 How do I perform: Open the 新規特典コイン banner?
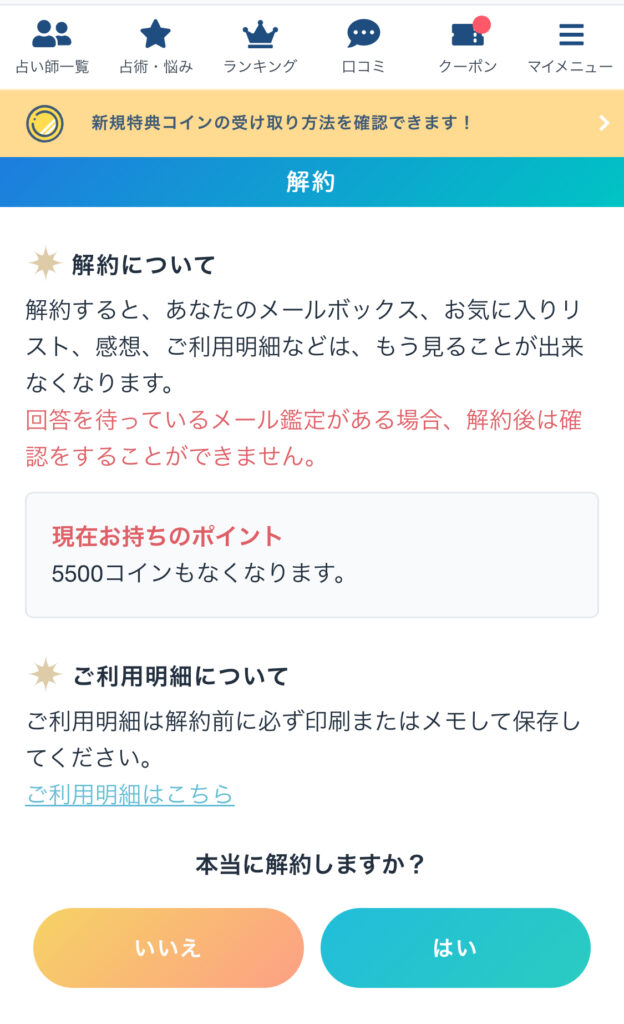pyautogui.click(x=312, y=123)
